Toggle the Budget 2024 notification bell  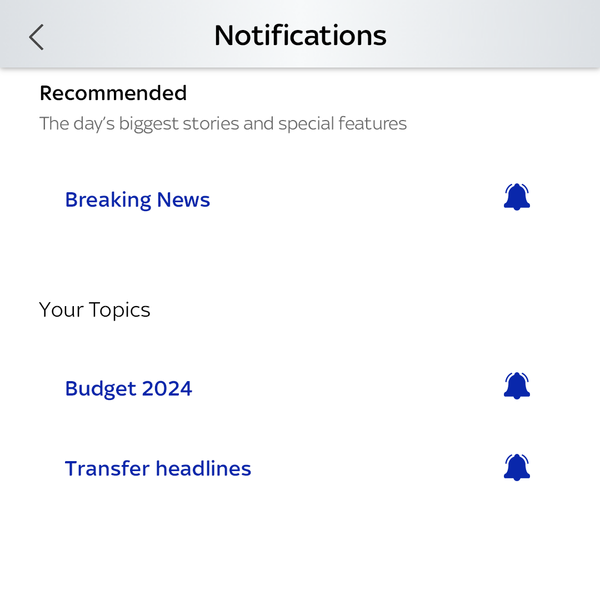[516, 387]
